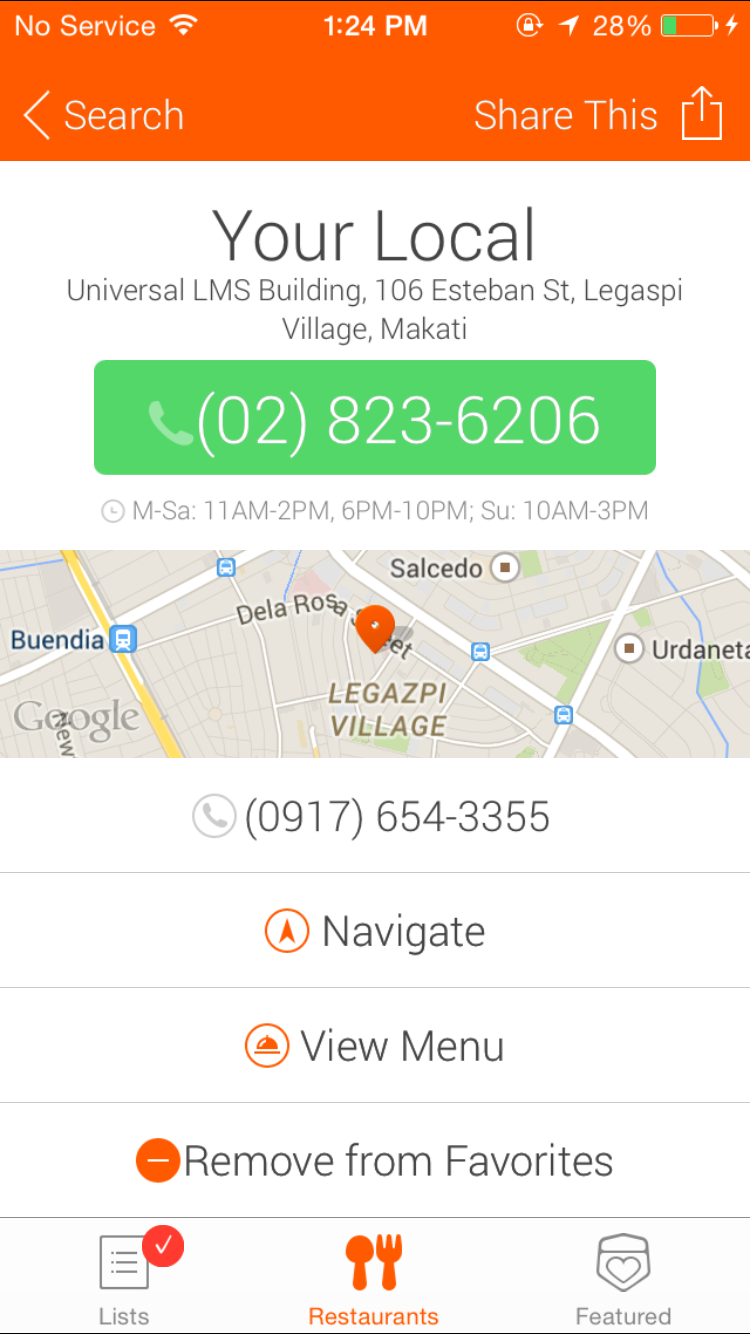Image resolution: width=750 pixels, height=1334 pixels.
Task: Open the Featured tab
Action: click(623, 1278)
